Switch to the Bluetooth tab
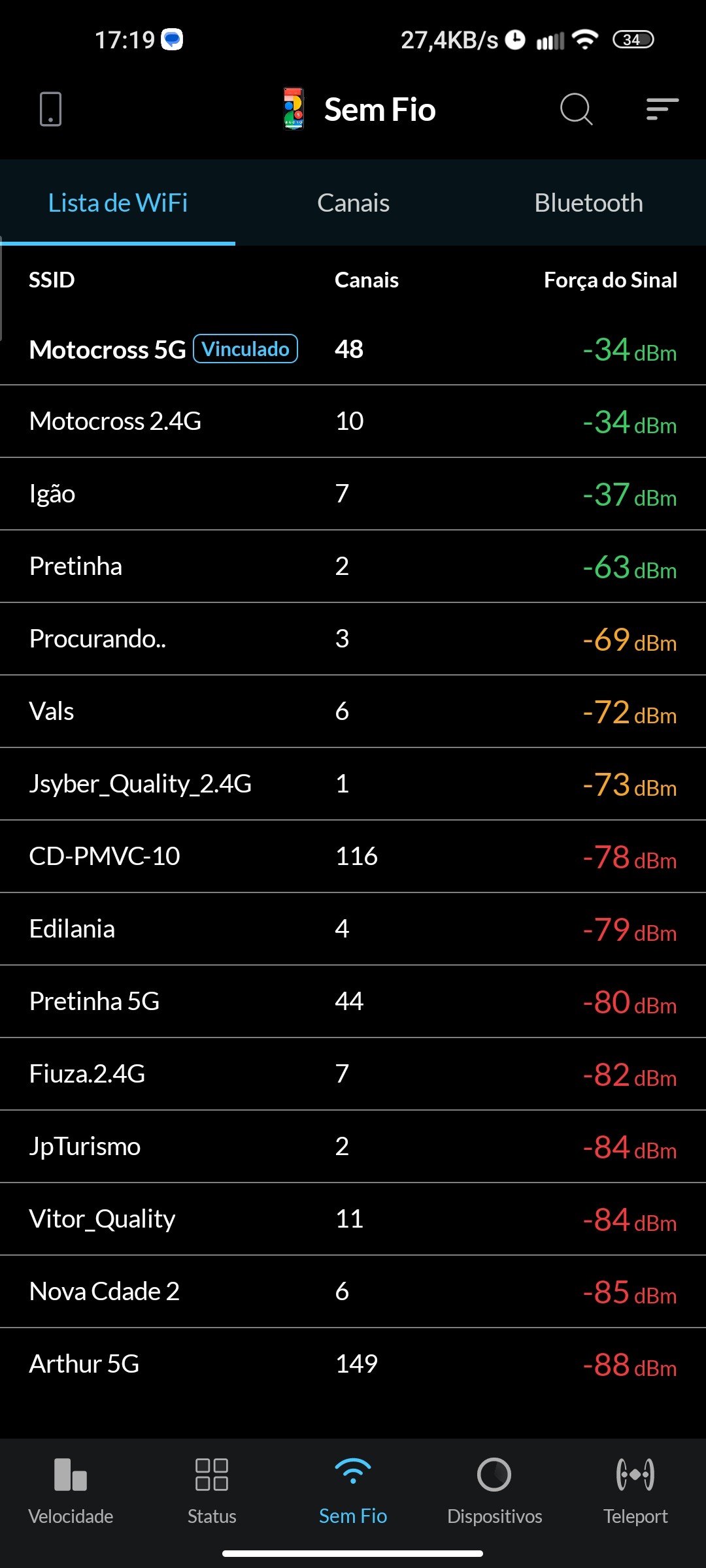706x1568 pixels. [x=588, y=203]
